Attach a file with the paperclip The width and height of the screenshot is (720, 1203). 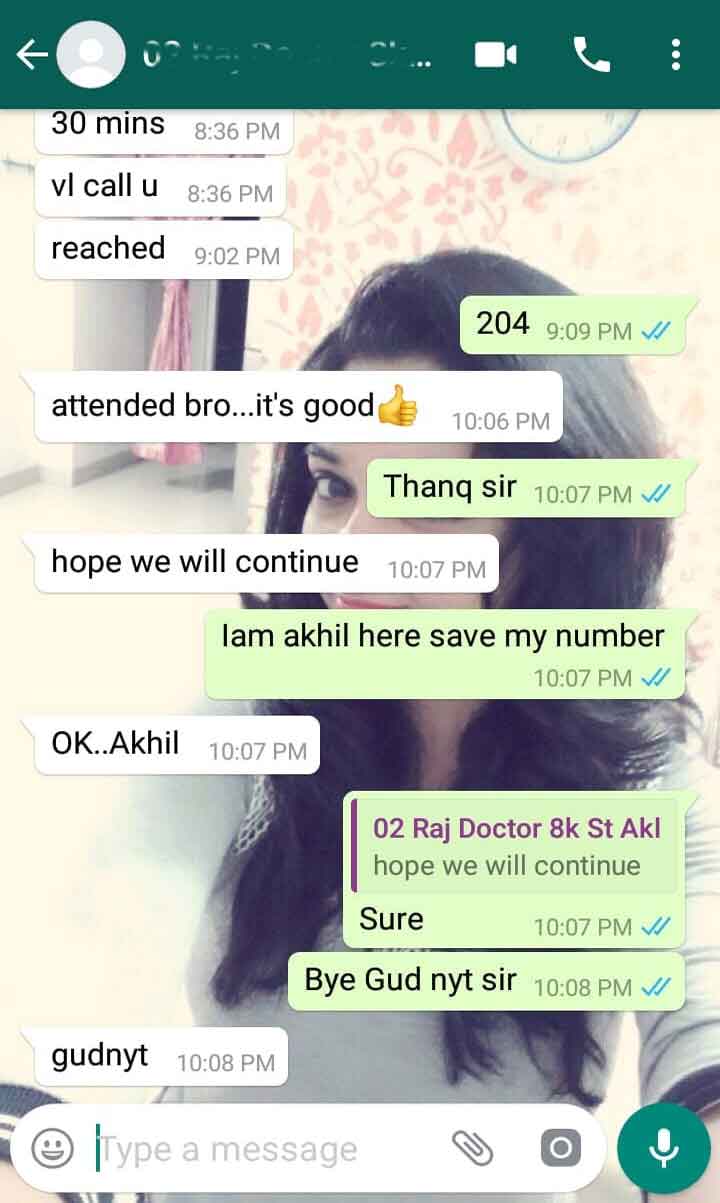coord(472,1148)
